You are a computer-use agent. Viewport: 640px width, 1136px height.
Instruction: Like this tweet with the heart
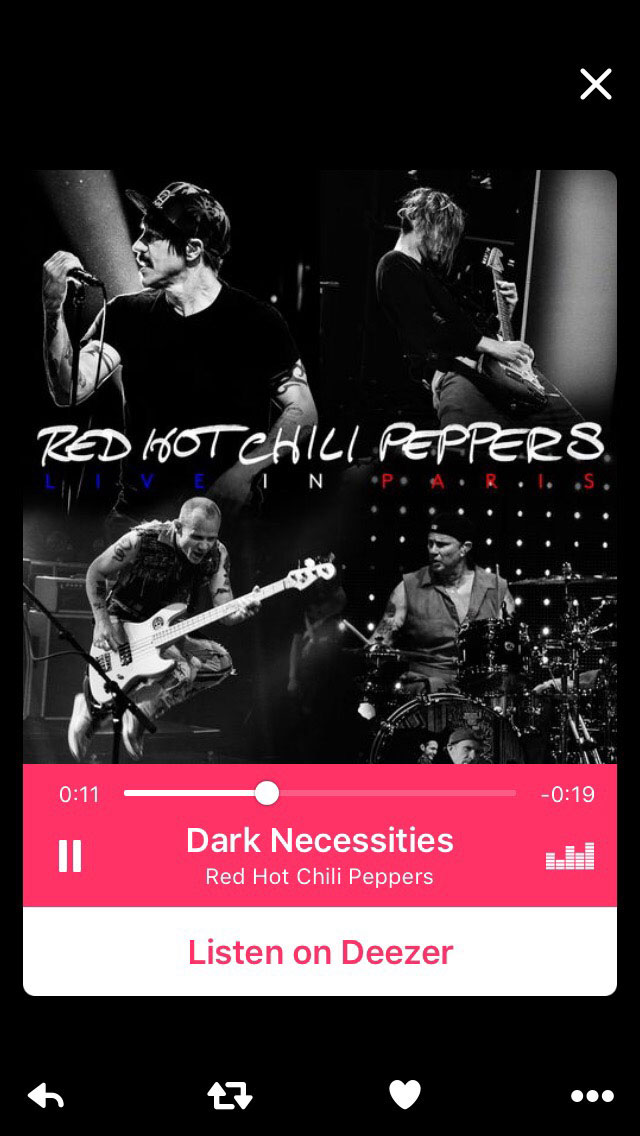click(405, 1096)
